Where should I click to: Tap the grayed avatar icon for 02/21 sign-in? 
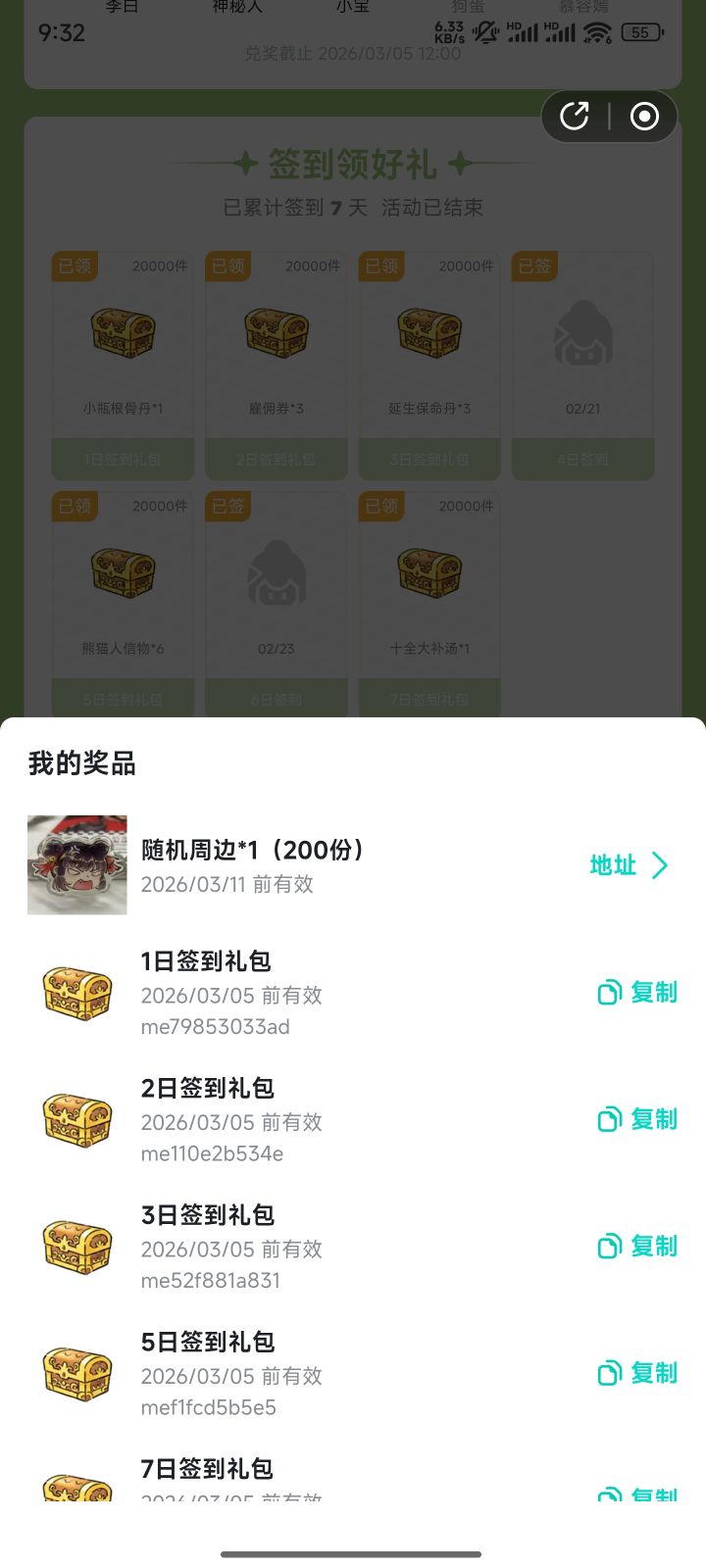click(x=582, y=338)
